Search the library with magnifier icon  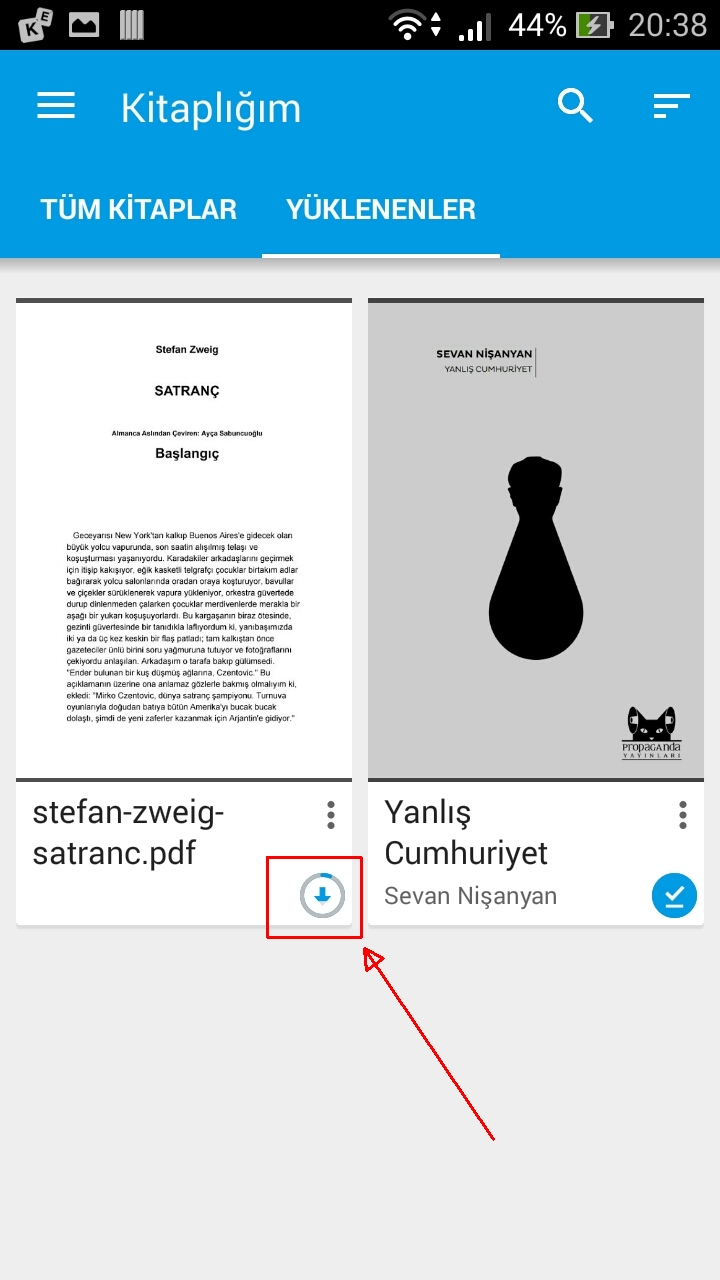[x=576, y=105]
